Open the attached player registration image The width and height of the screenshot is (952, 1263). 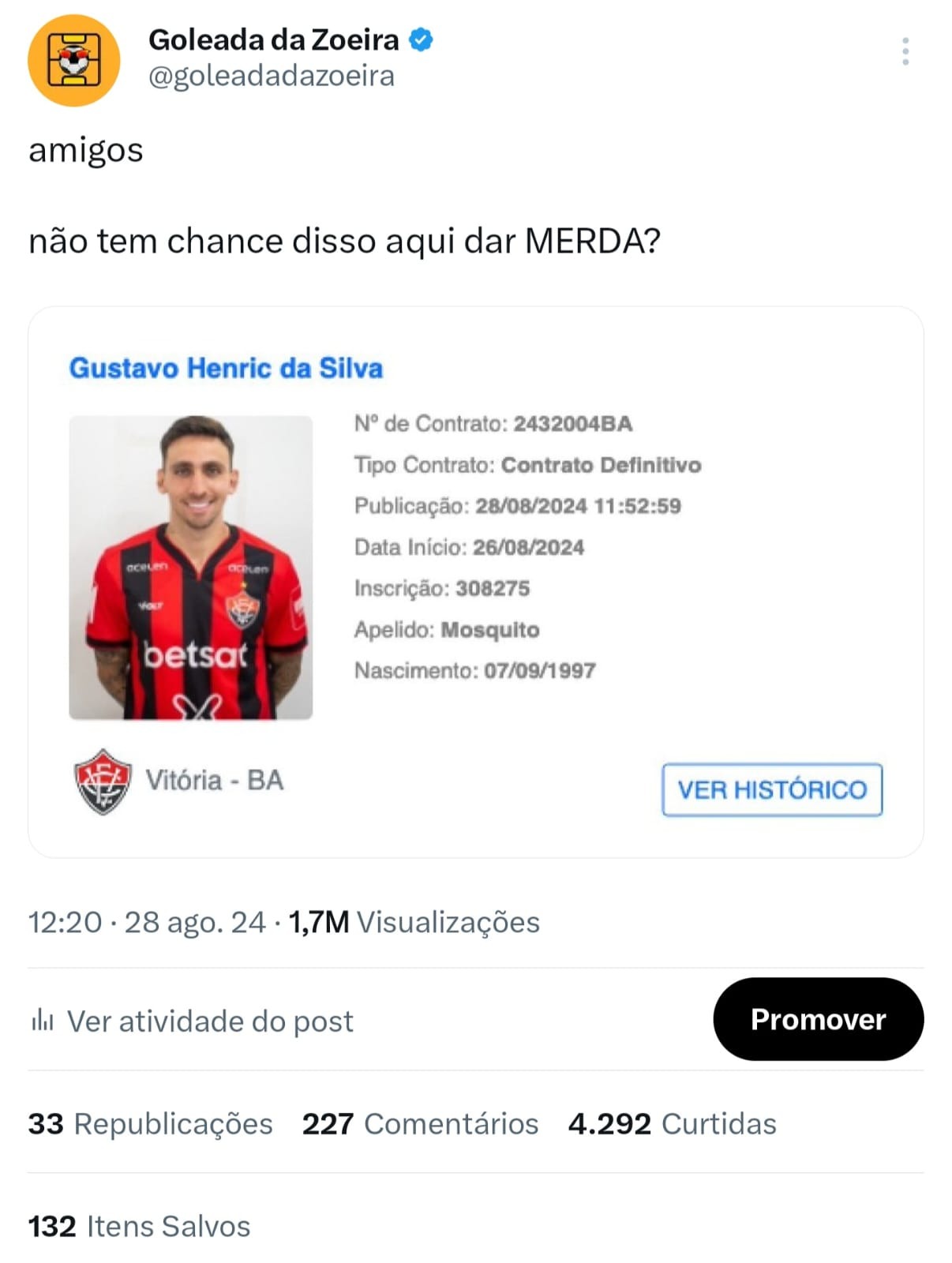pos(475,582)
